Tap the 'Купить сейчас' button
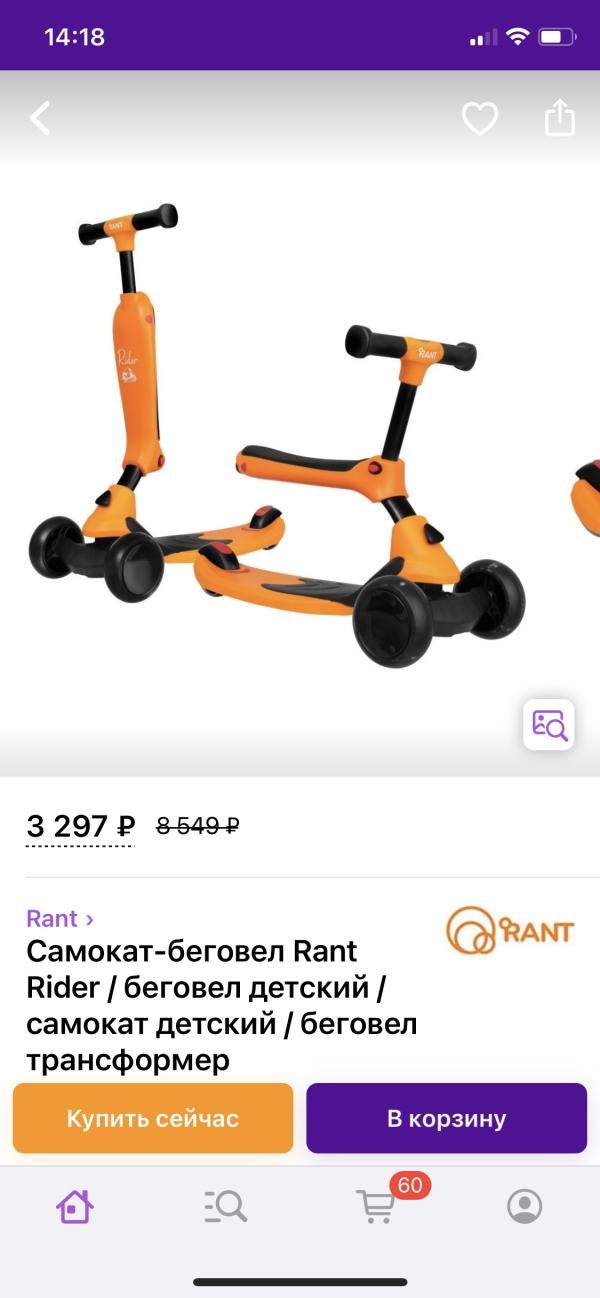Viewport: 600px width, 1298px height. point(153,1118)
